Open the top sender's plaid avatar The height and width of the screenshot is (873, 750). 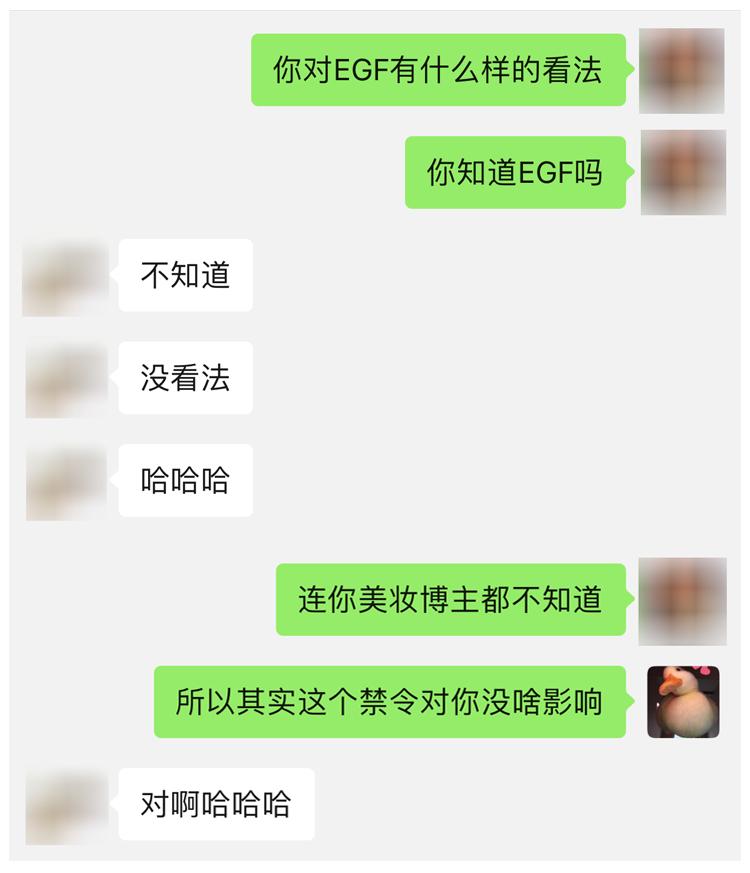pyautogui.click(x=683, y=72)
